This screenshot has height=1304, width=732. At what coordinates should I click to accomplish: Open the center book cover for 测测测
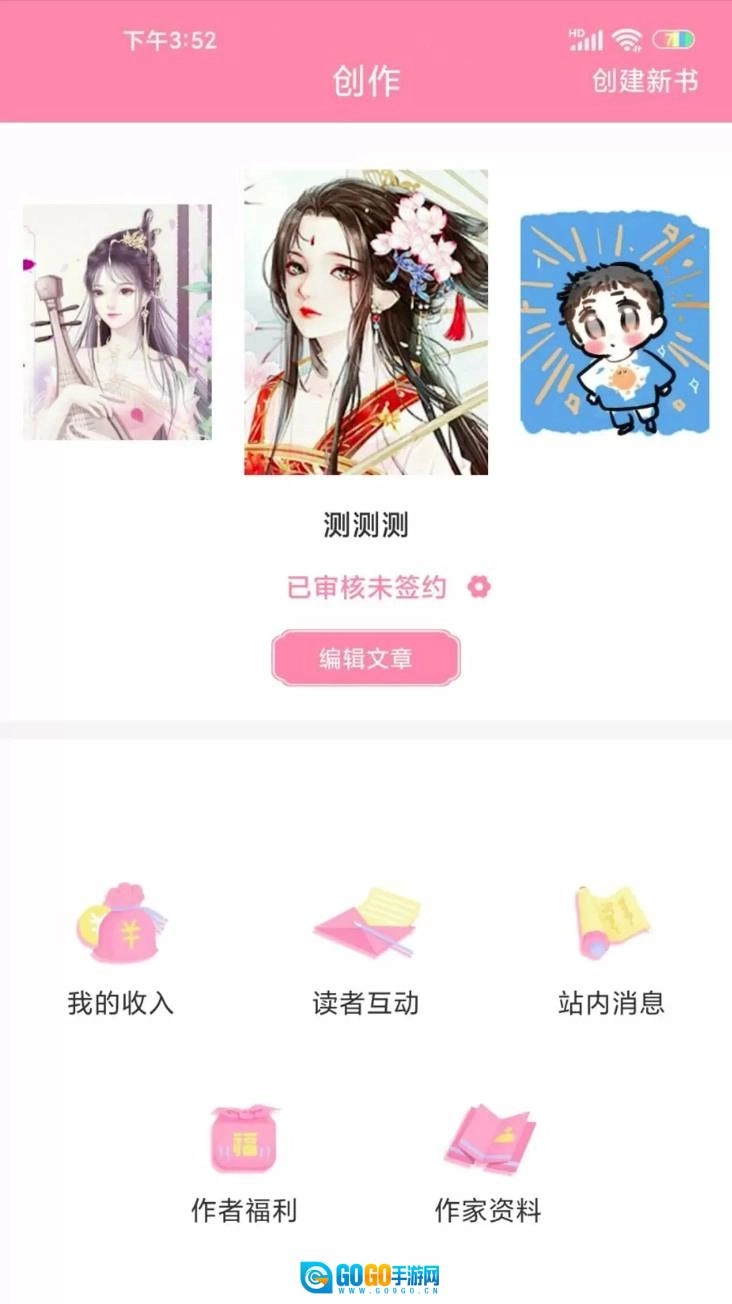coord(366,322)
